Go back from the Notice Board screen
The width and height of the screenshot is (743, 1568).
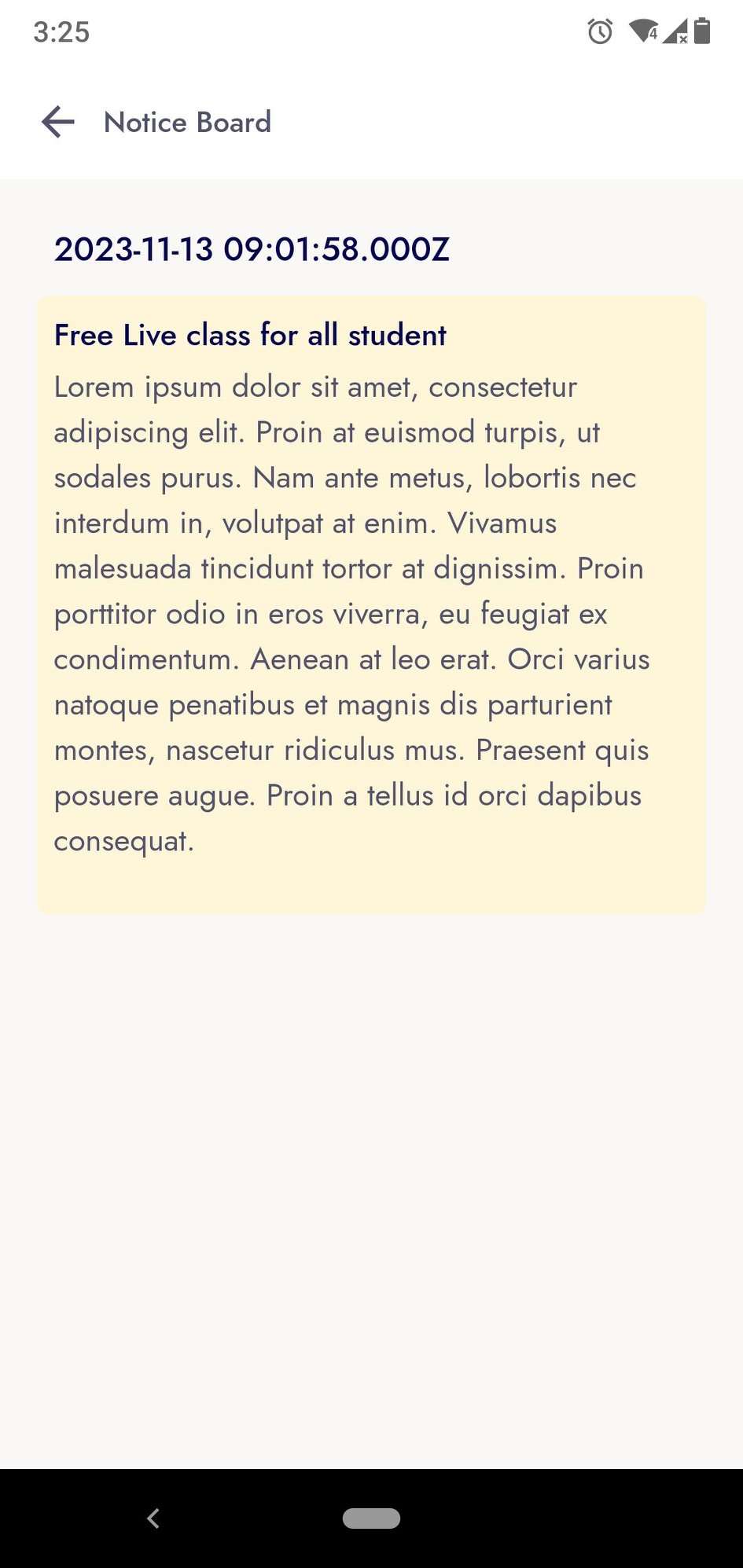(58, 123)
